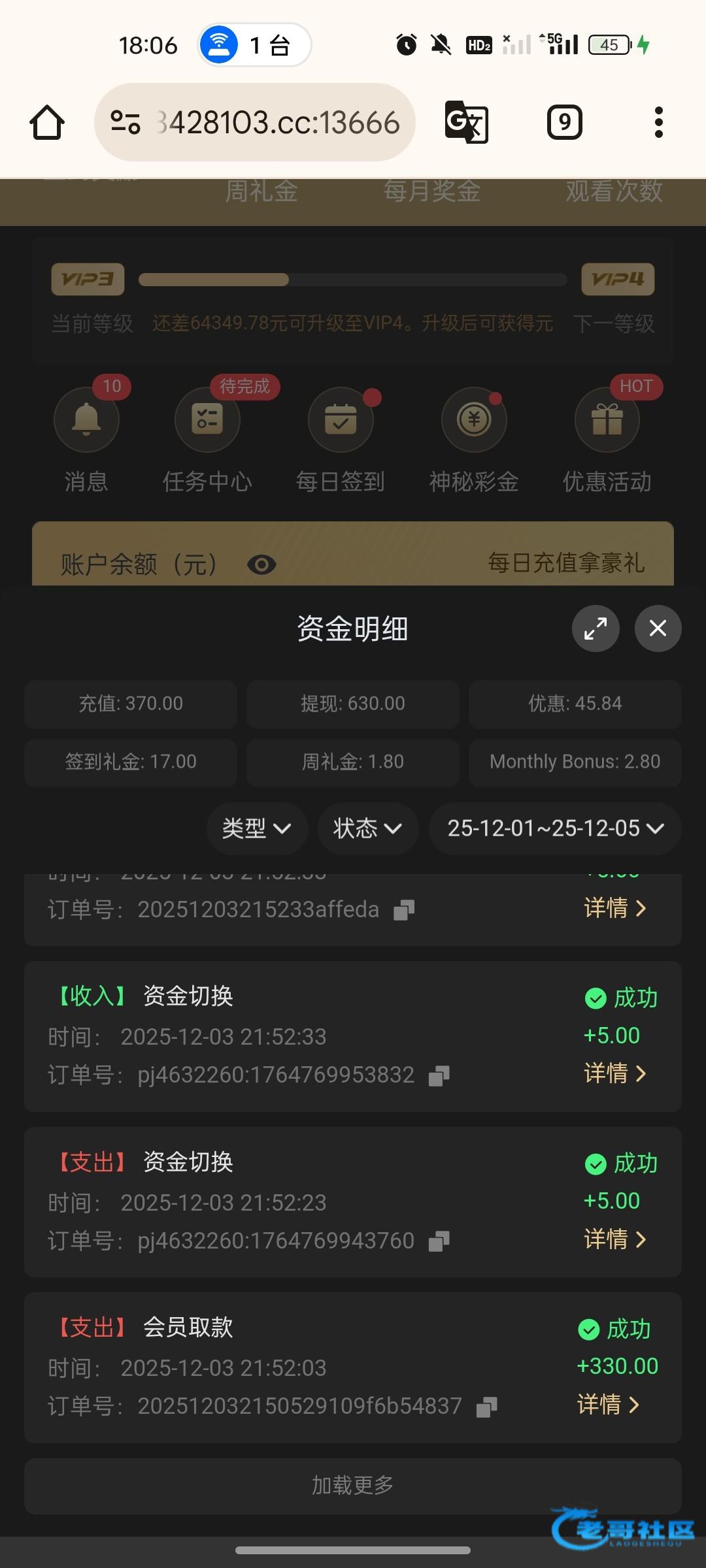
Task: View 详情 of the 会员取款 +330.00 record
Action: pos(608,1404)
